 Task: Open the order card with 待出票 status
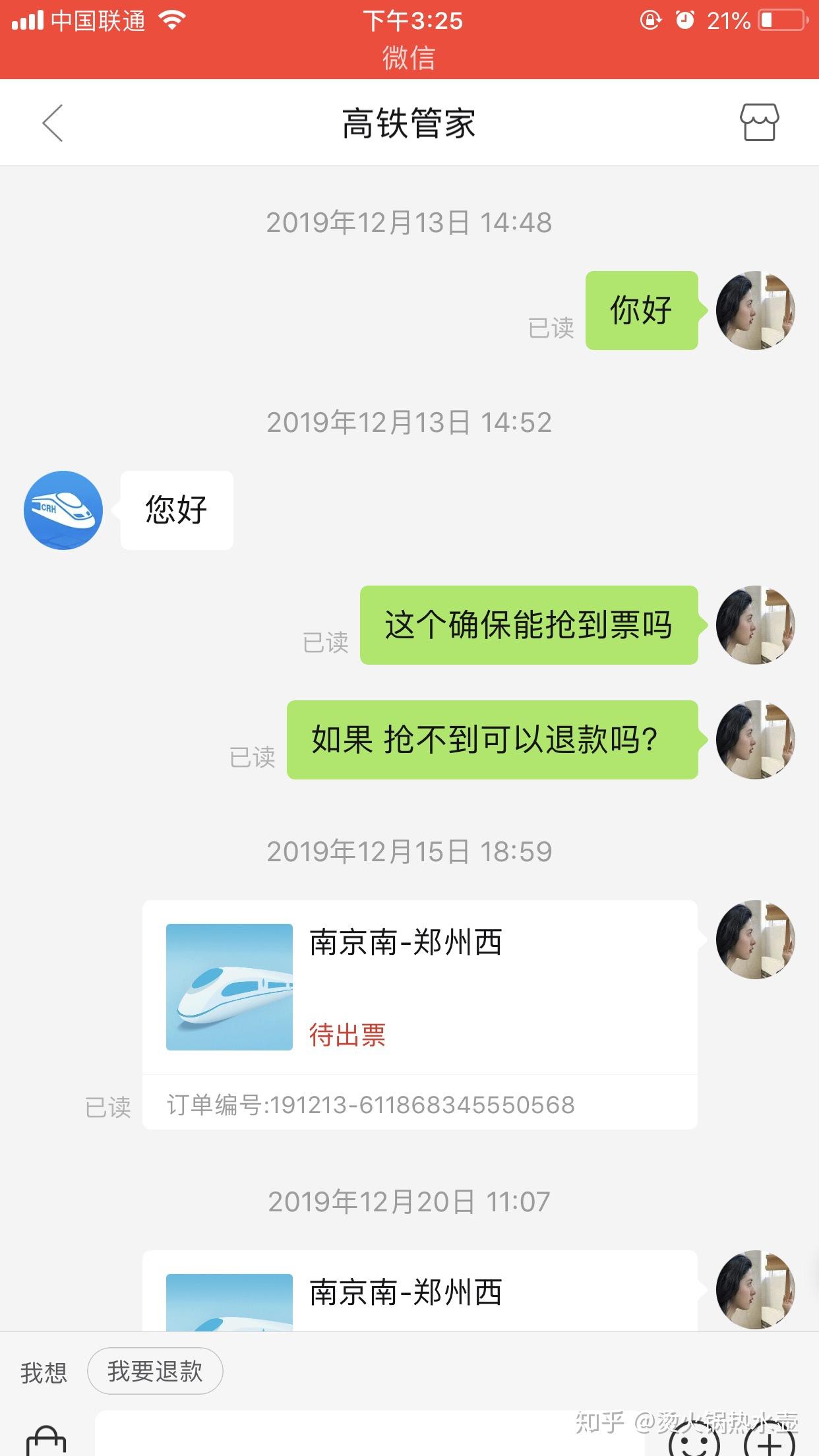tap(419, 1014)
